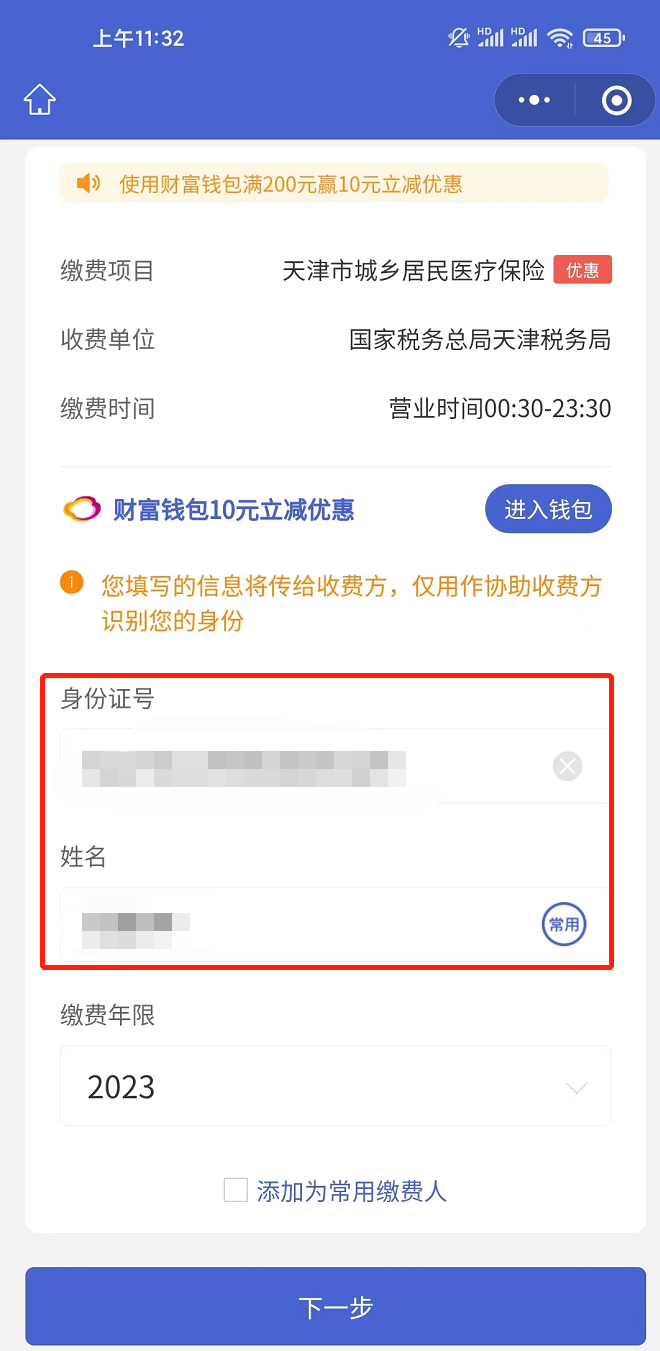Focus the 姓名 input field
Image resolution: width=660 pixels, height=1351 pixels.
pyautogui.click(x=300, y=924)
